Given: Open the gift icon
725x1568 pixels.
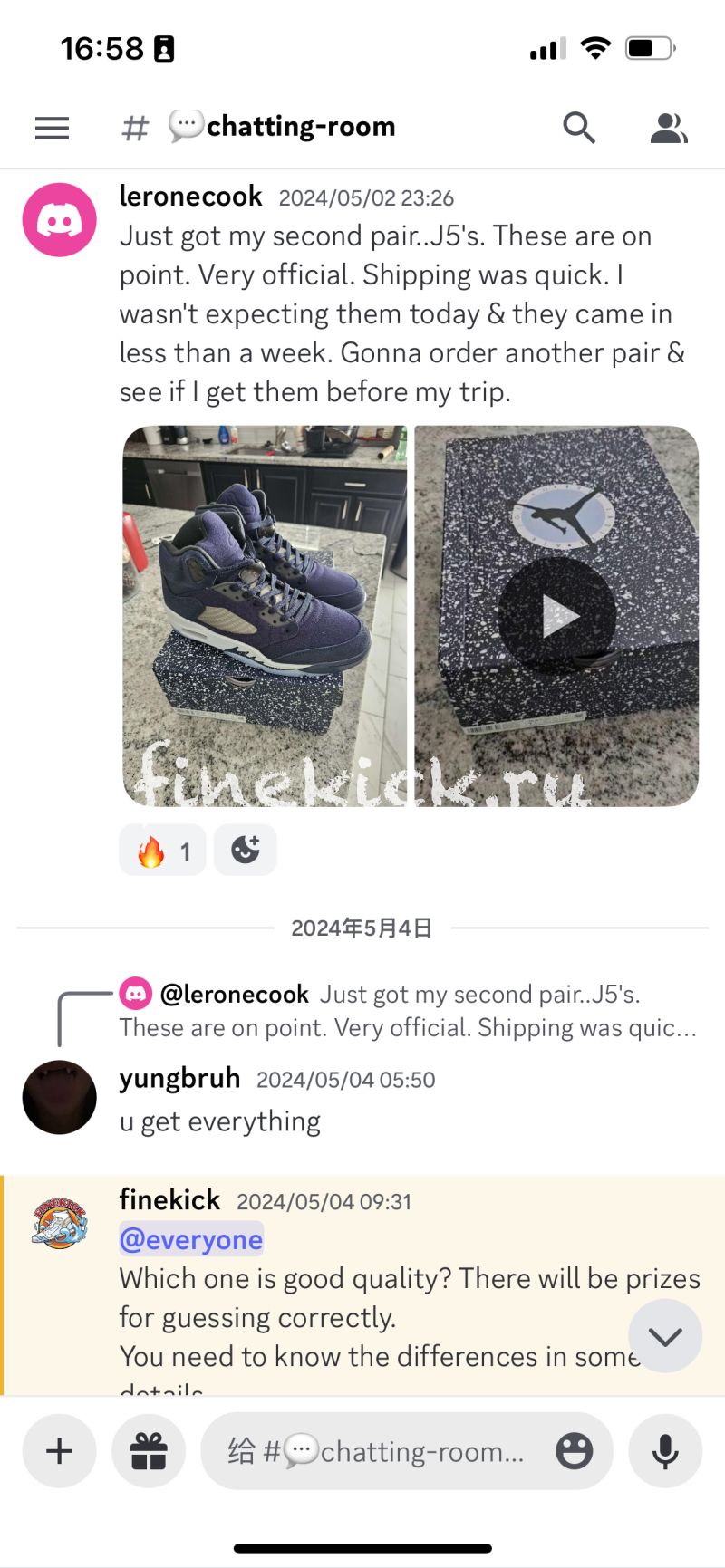Looking at the screenshot, I should (149, 1451).
